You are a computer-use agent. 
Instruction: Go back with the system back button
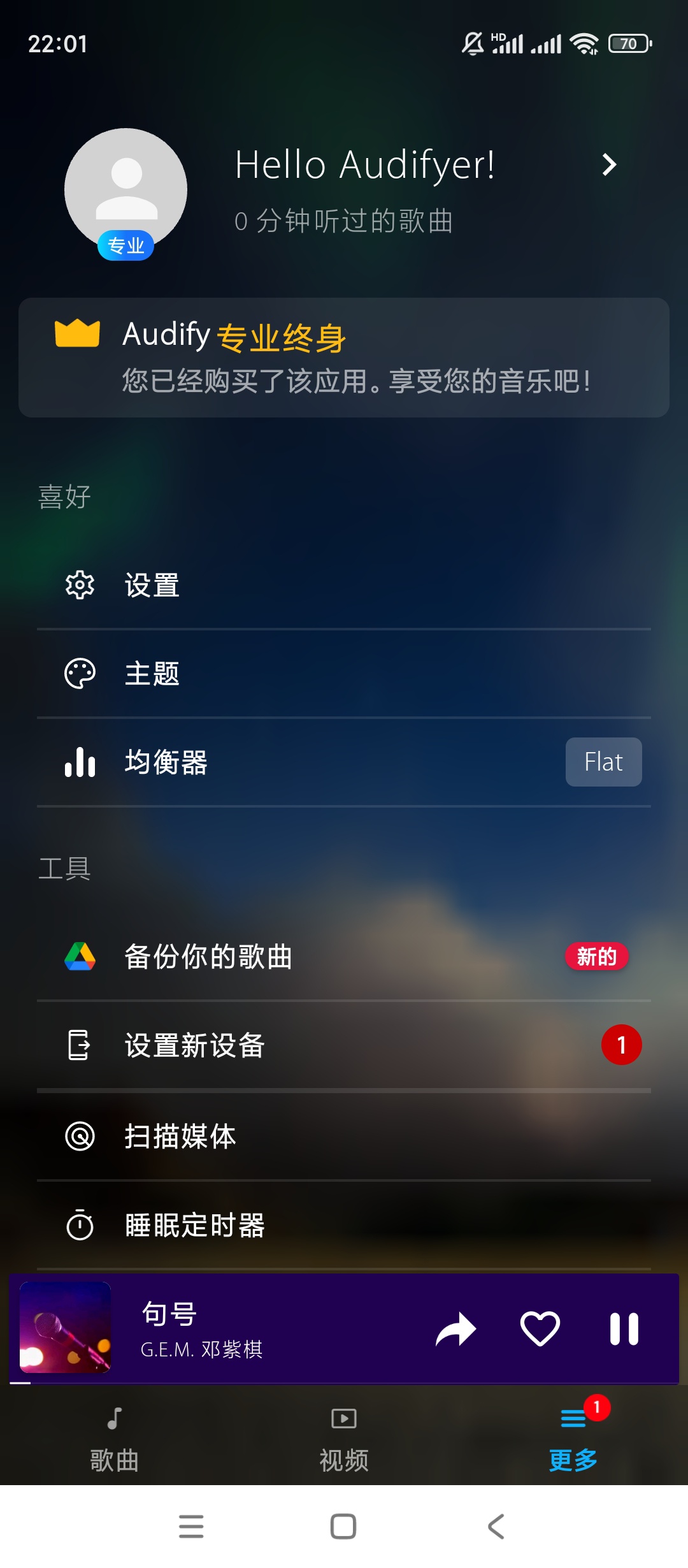tap(496, 1527)
